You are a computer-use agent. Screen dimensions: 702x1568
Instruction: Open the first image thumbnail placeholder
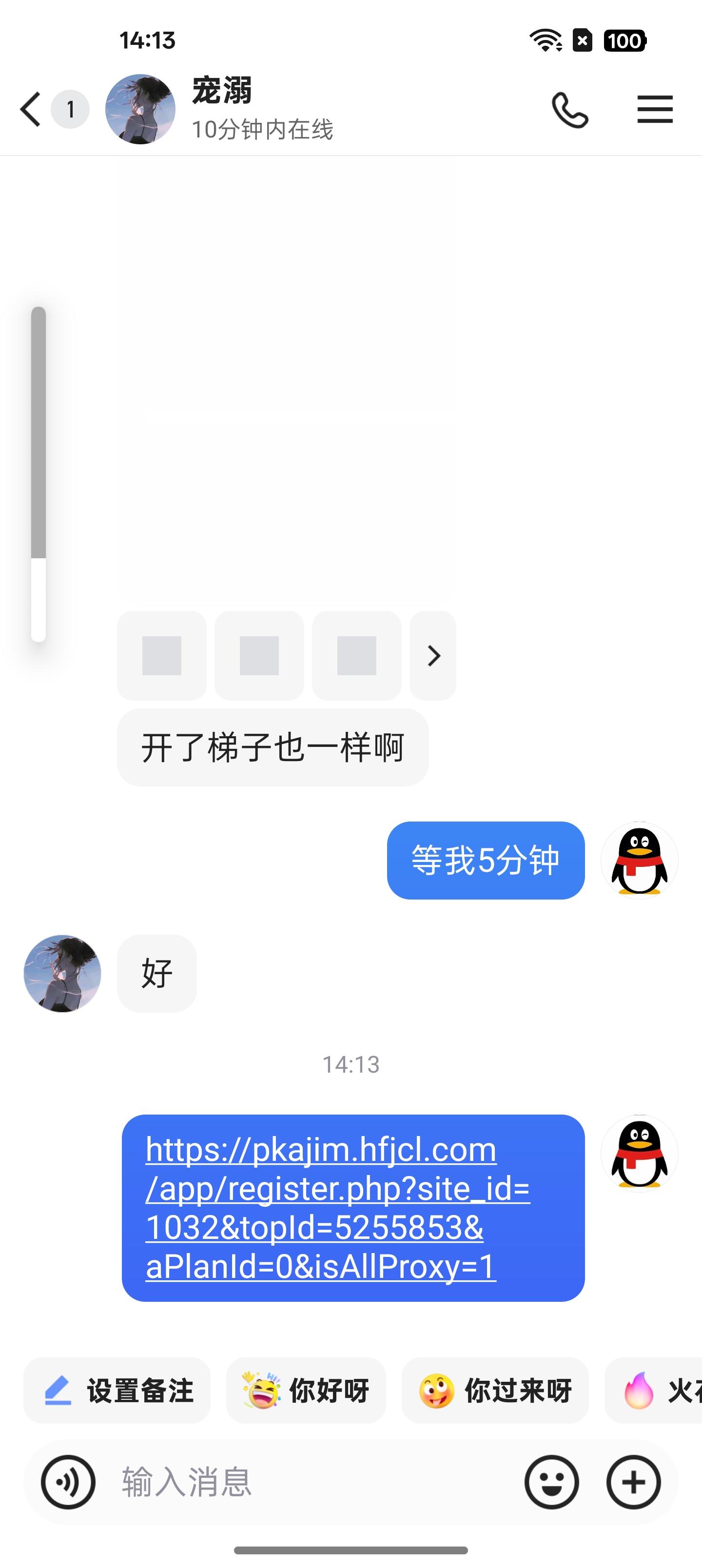[162, 656]
